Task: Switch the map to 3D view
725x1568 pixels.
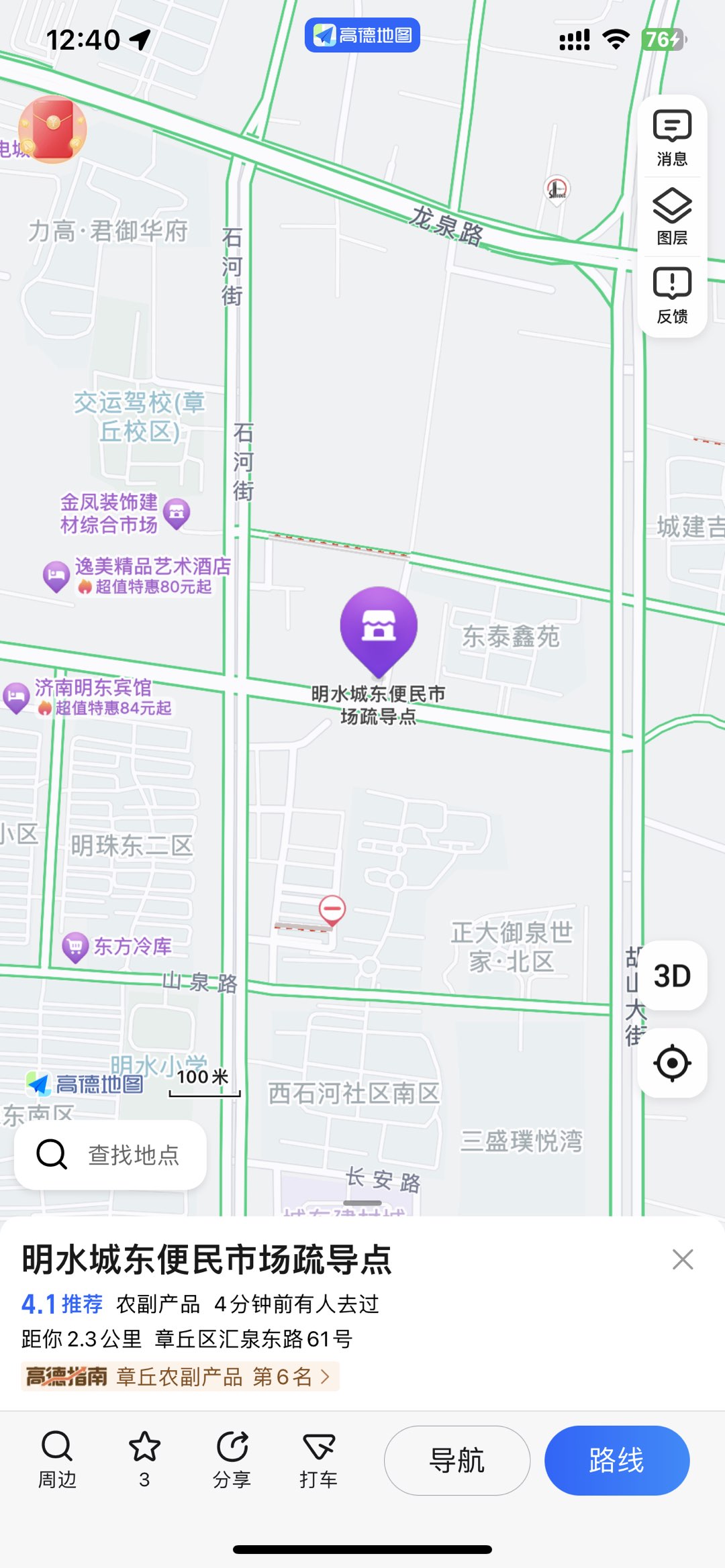Action: [672, 976]
